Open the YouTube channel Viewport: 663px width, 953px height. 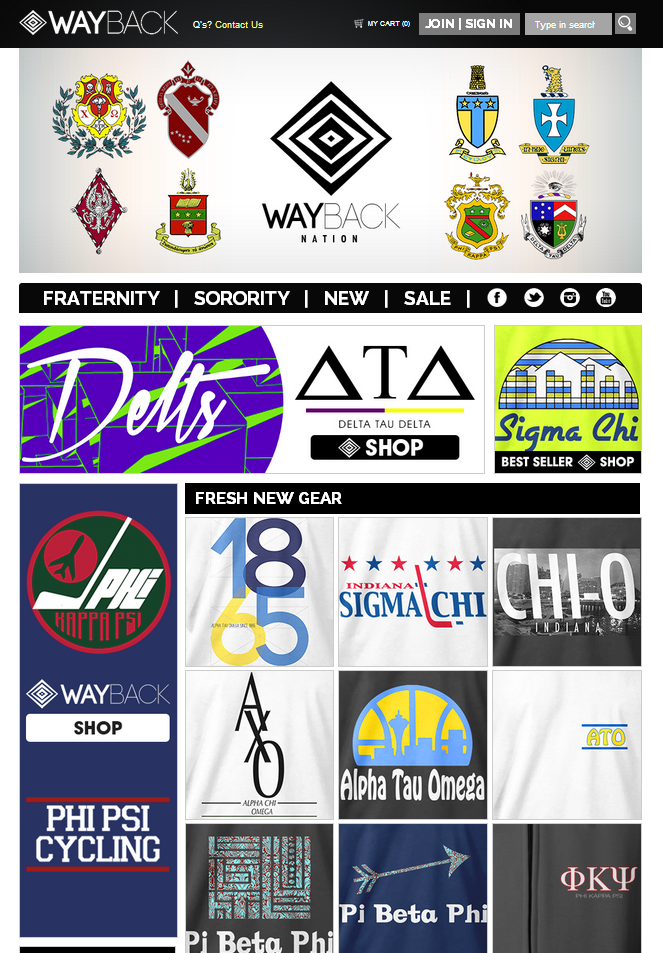coord(606,297)
